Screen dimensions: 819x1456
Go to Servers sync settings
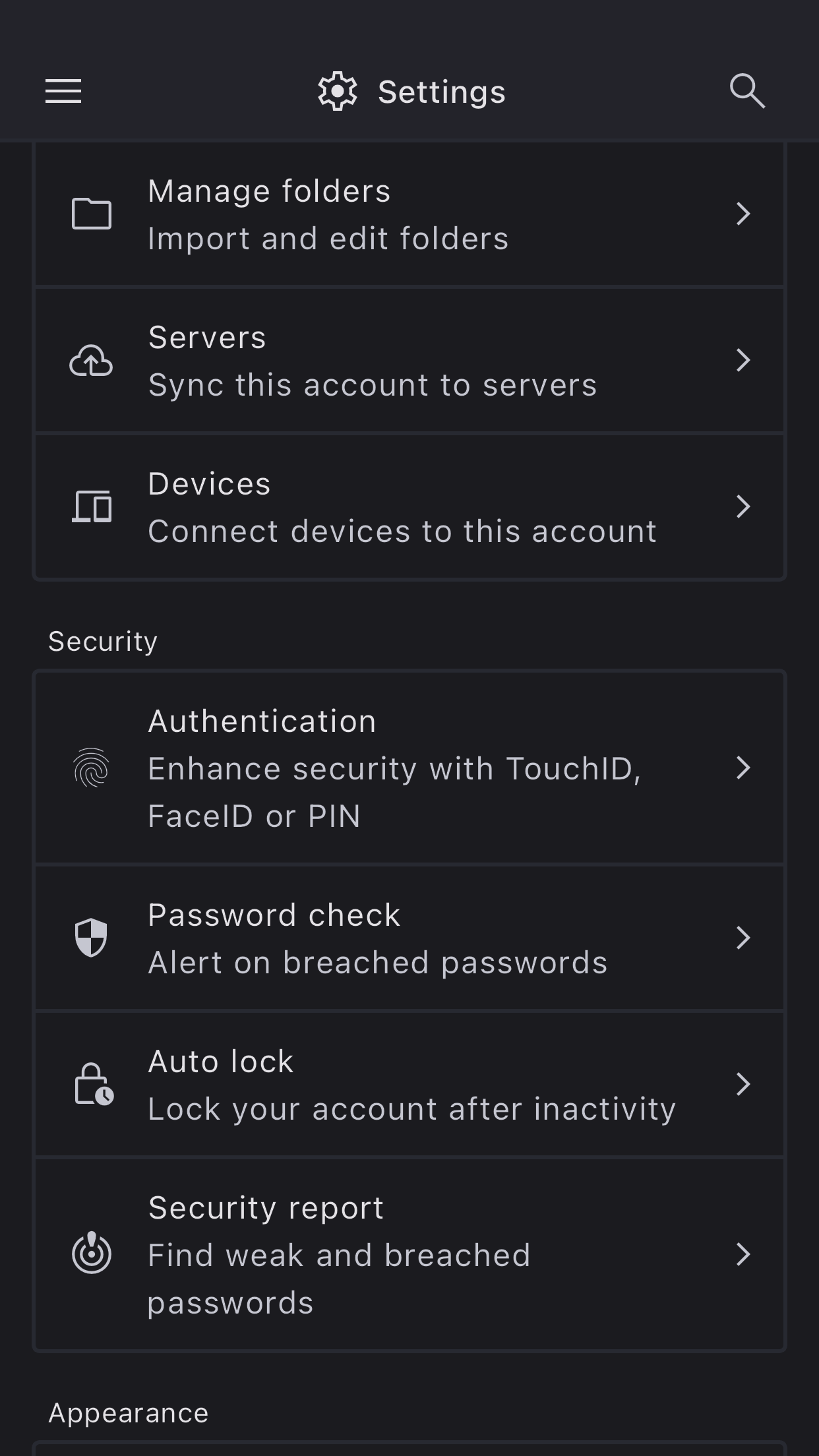tap(409, 361)
